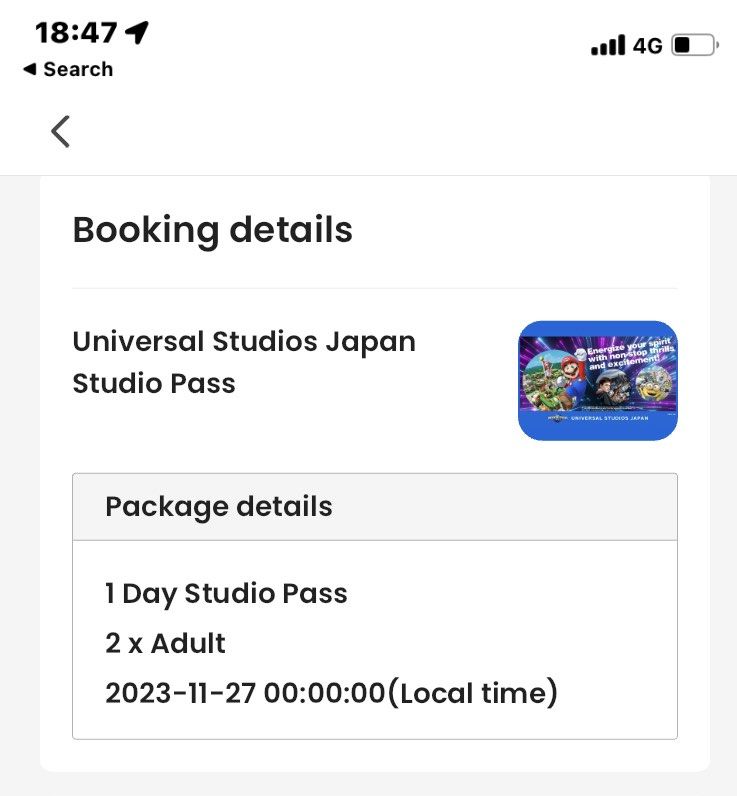This screenshot has width=737, height=796.
Task: Select the Universal Studios Japan Studio Pass title
Action: point(244,361)
